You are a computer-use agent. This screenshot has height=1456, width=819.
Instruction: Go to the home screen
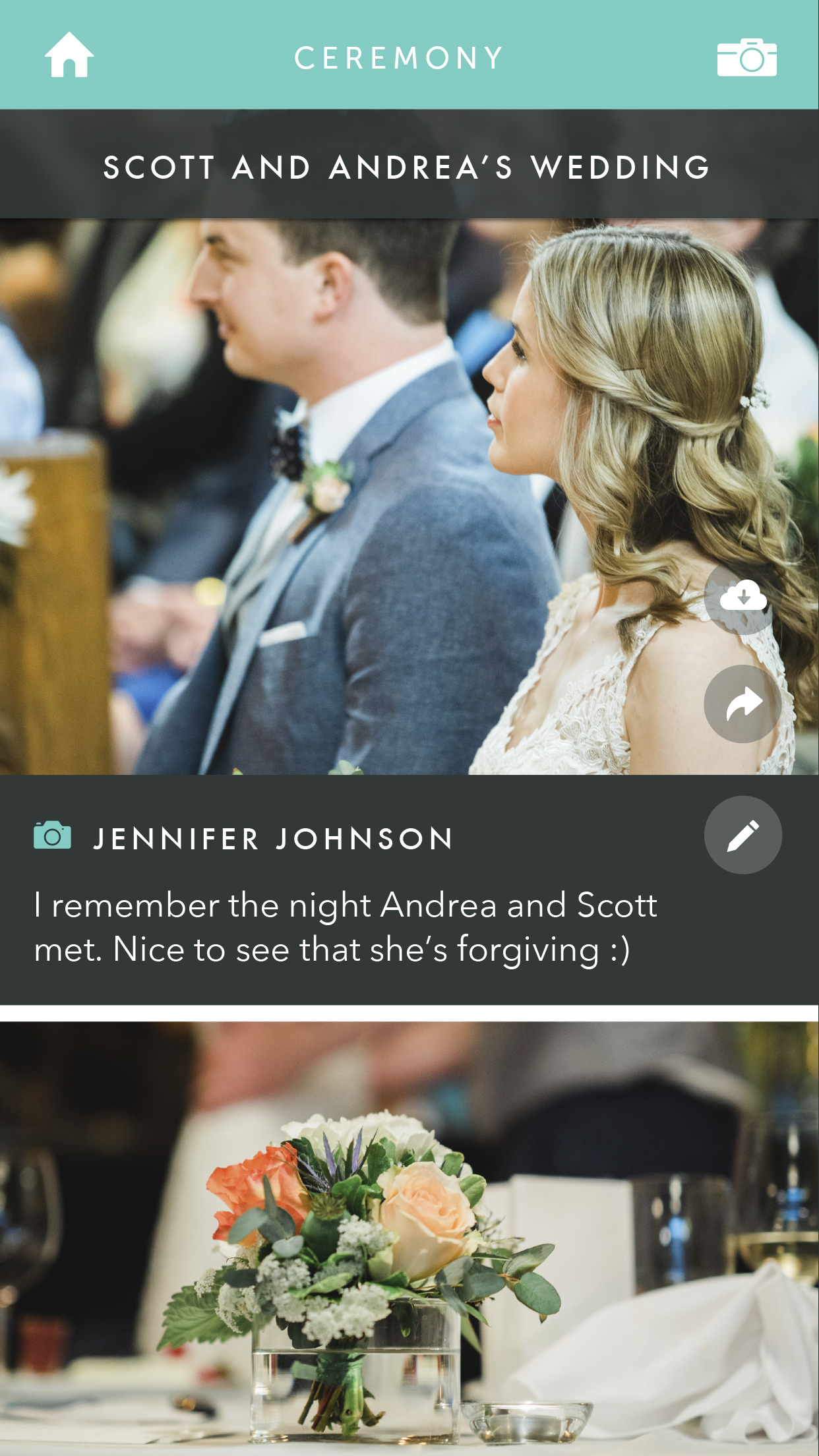69,55
